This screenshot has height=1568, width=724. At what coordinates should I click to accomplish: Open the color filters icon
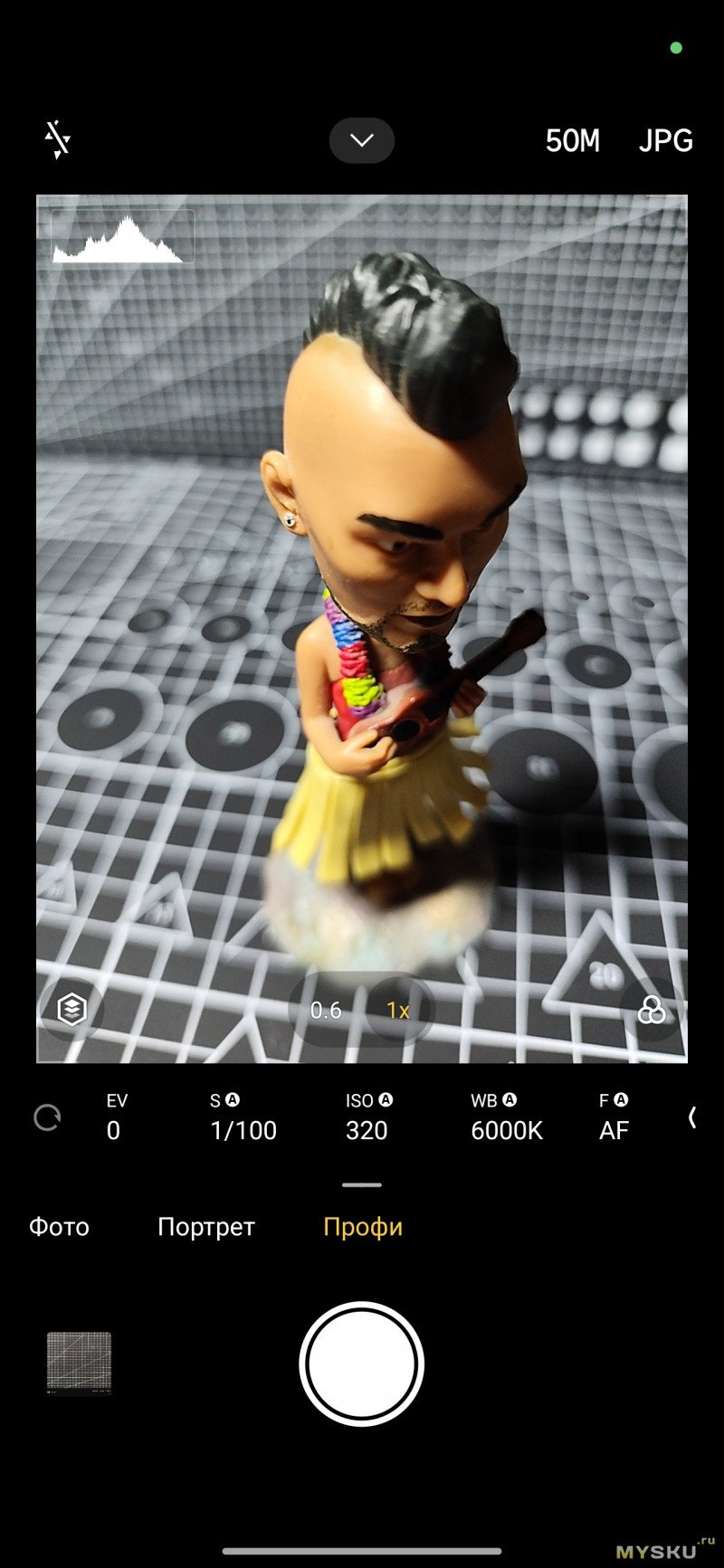click(652, 1010)
